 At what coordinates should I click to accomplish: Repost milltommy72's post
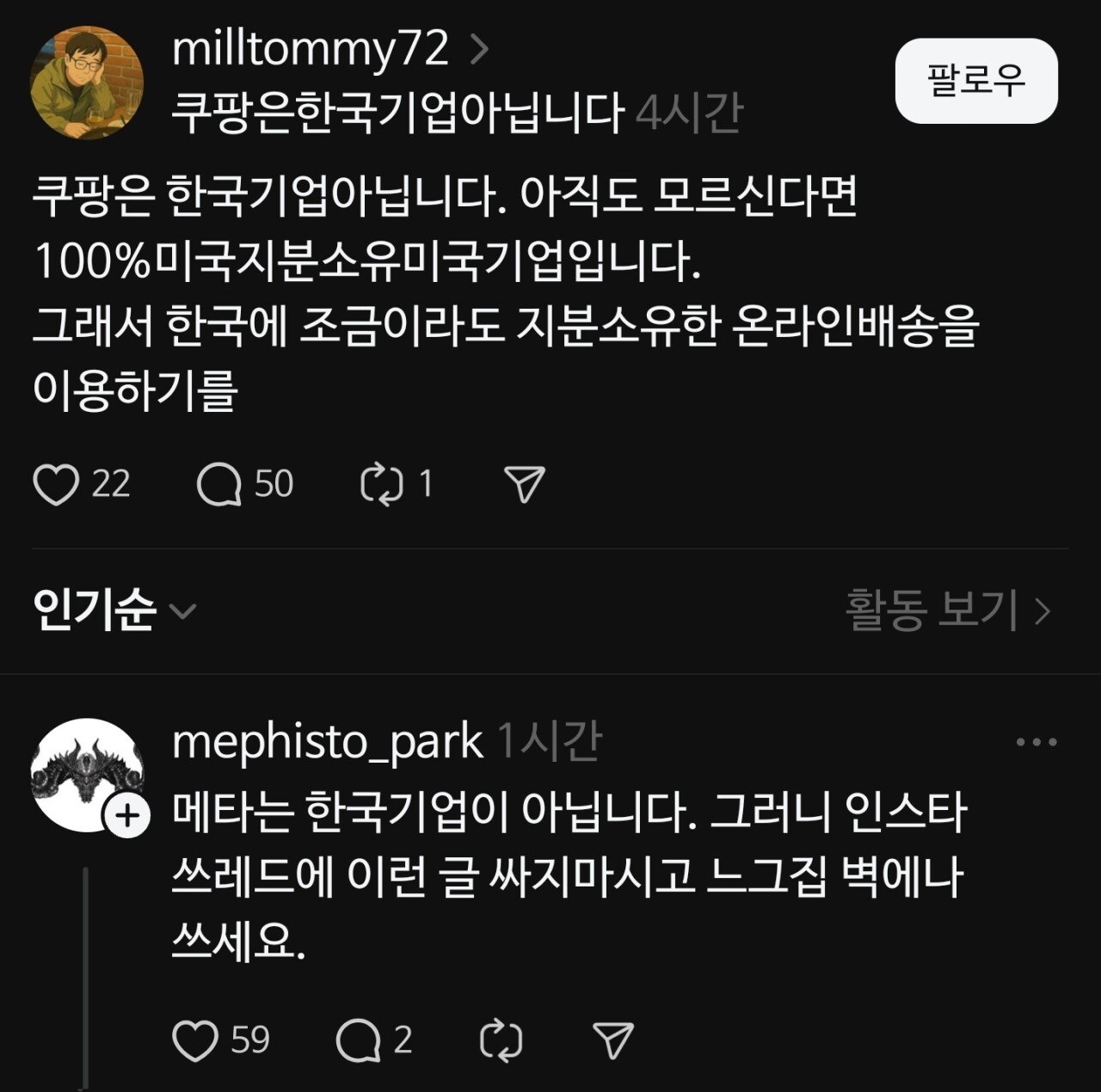382,485
